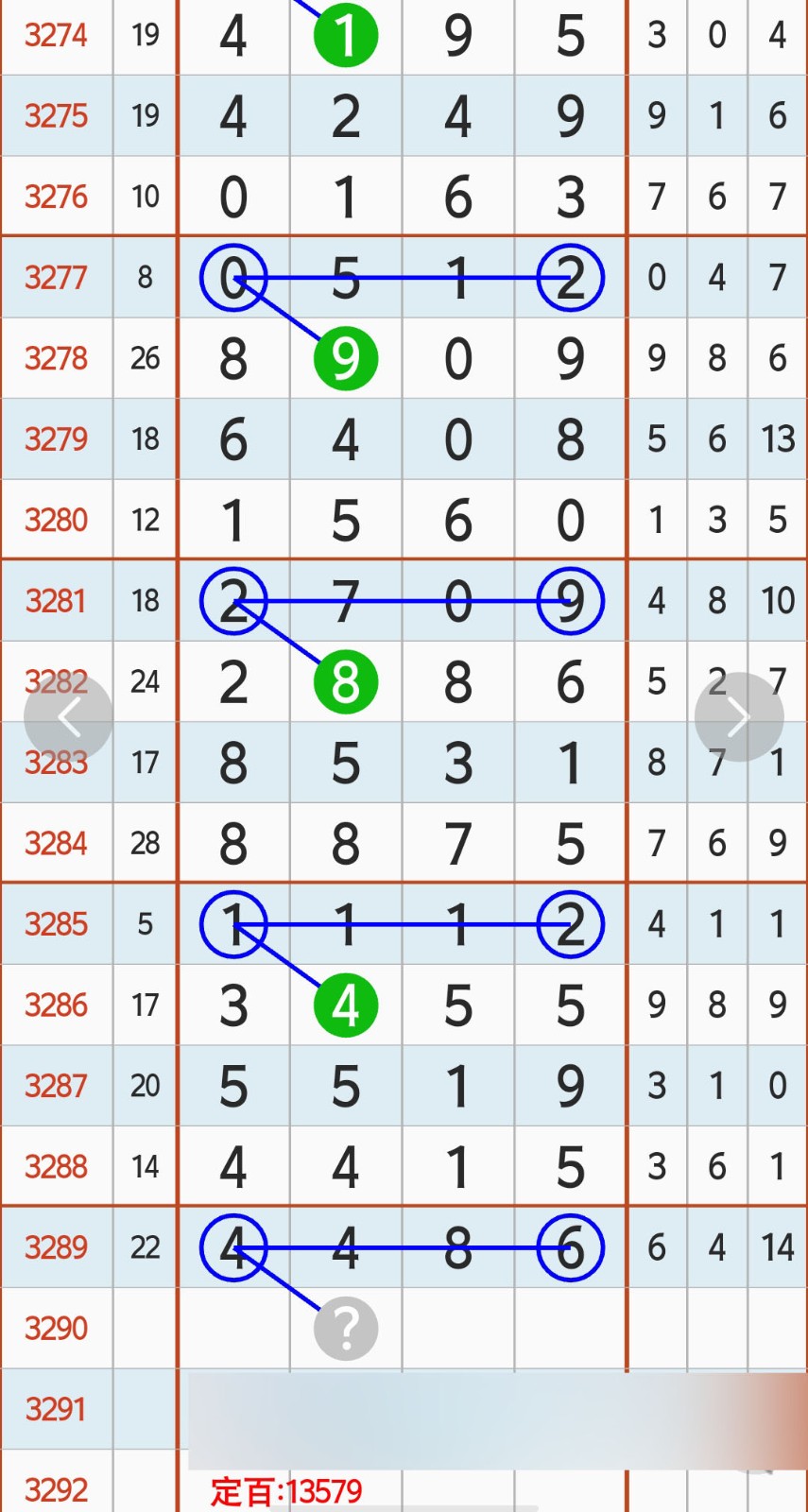The height and width of the screenshot is (1512, 808).
Task: Go to the previous image
Action: click(68, 717)
